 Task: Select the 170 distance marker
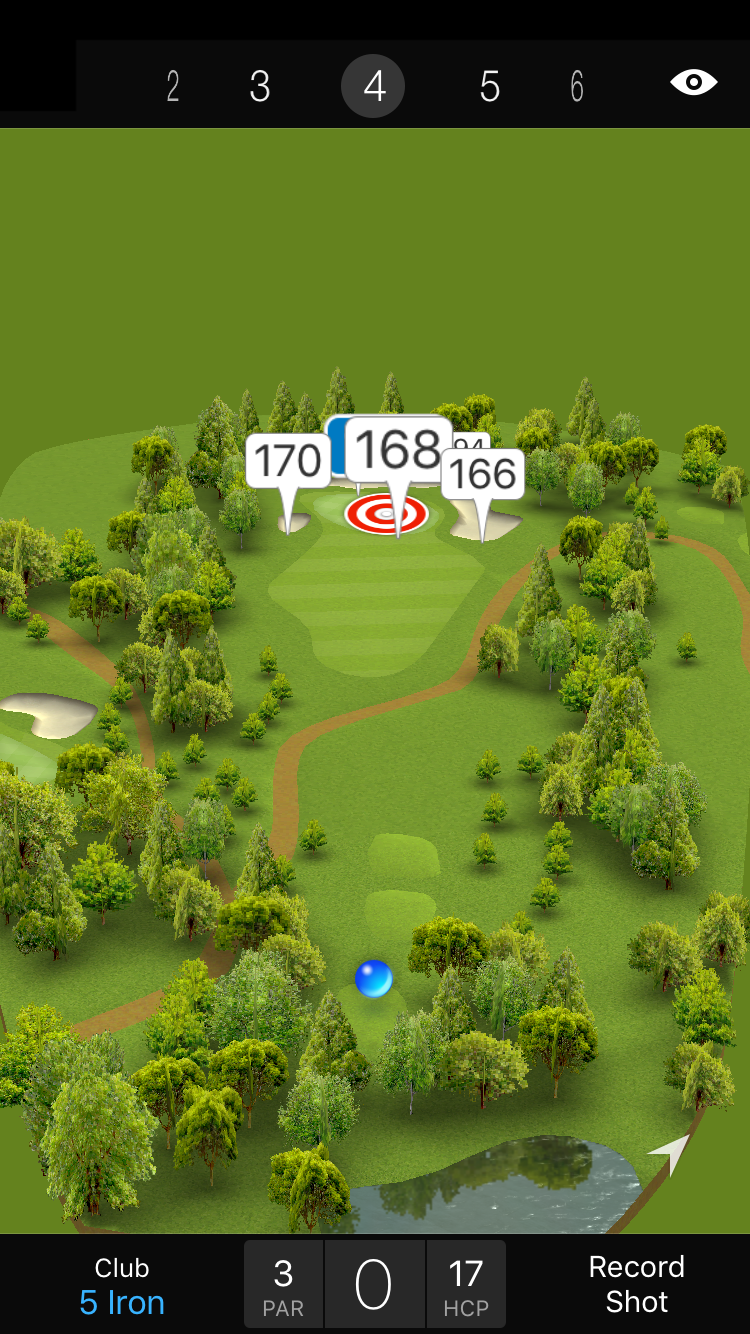pyautogui.click(x=288, y=461)
